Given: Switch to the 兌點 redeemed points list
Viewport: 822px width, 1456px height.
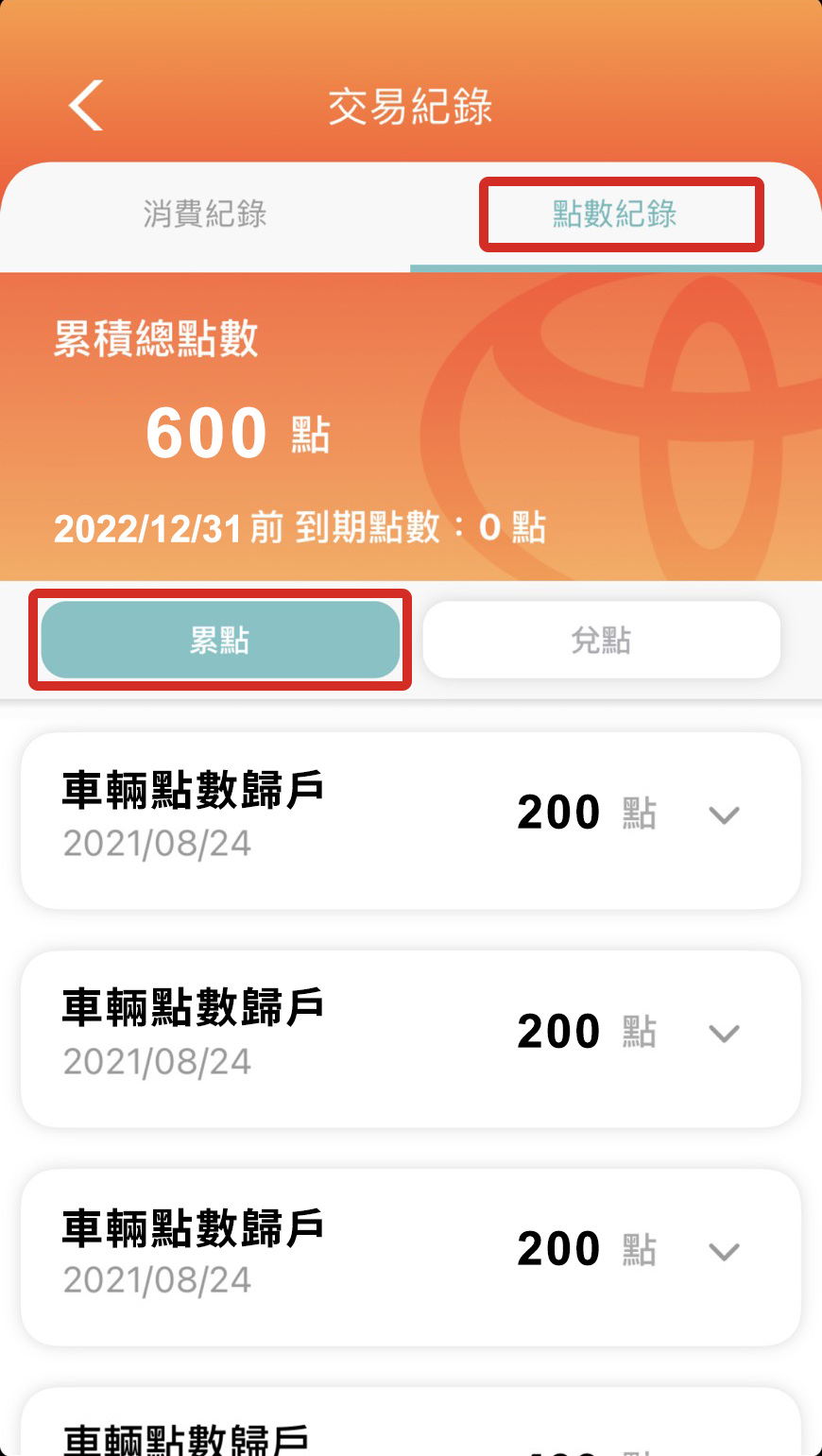Looking at the screenshot, I should click(x=601, y=640).
